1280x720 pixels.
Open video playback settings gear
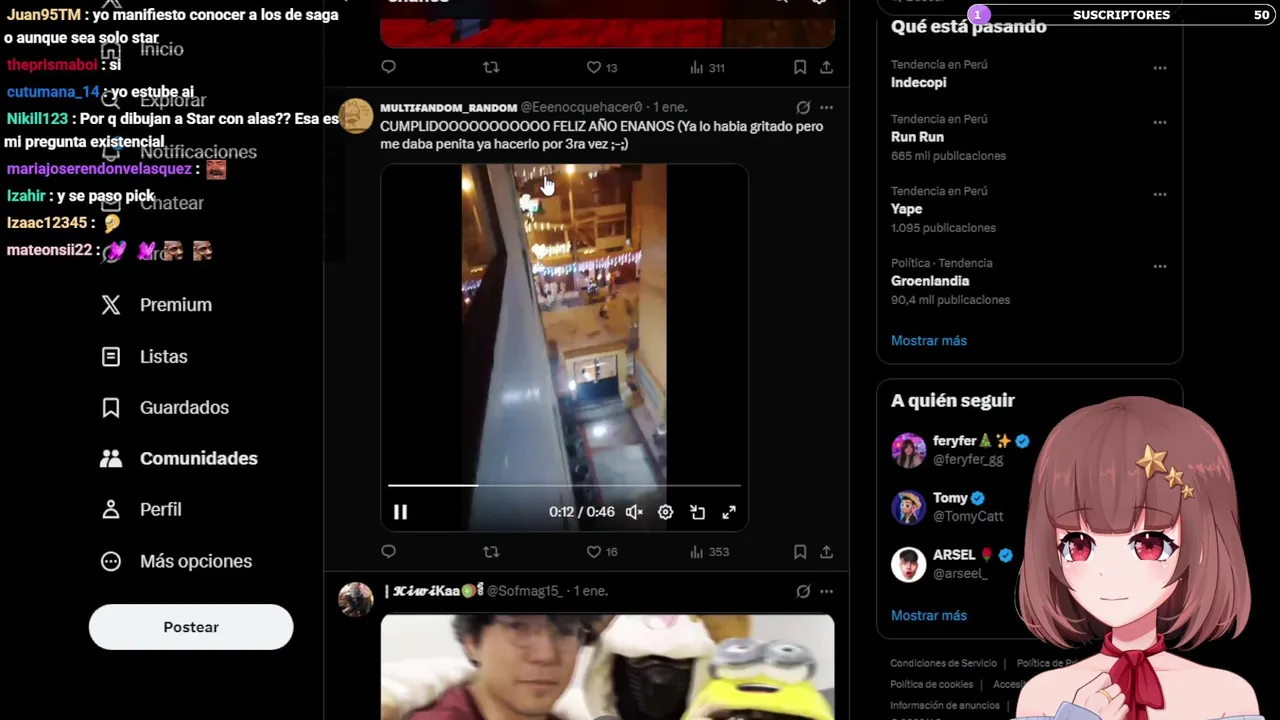click(x=666, y=512)
